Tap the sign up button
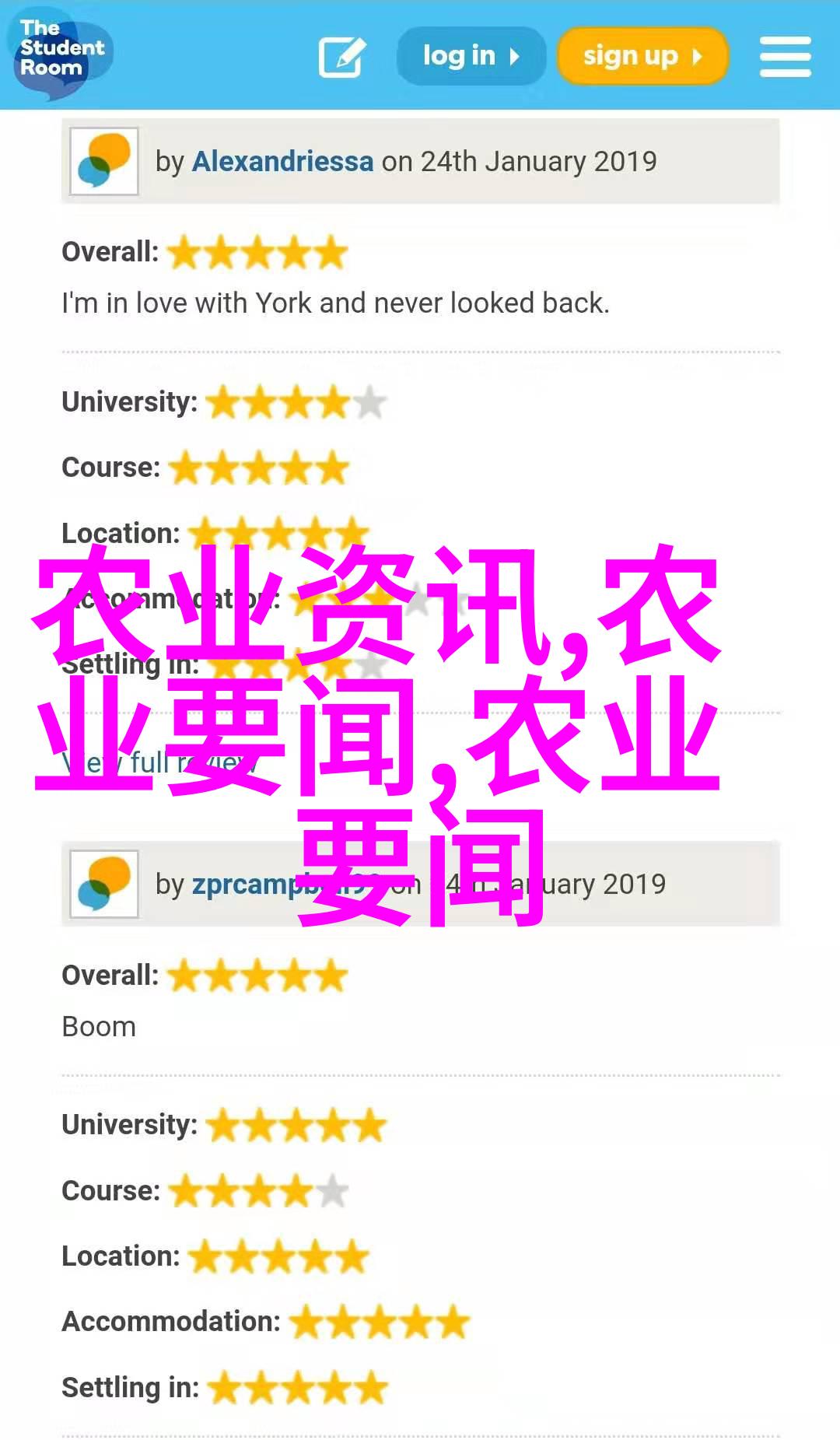The image size is (840, 1440). click(x=642, y=56)
